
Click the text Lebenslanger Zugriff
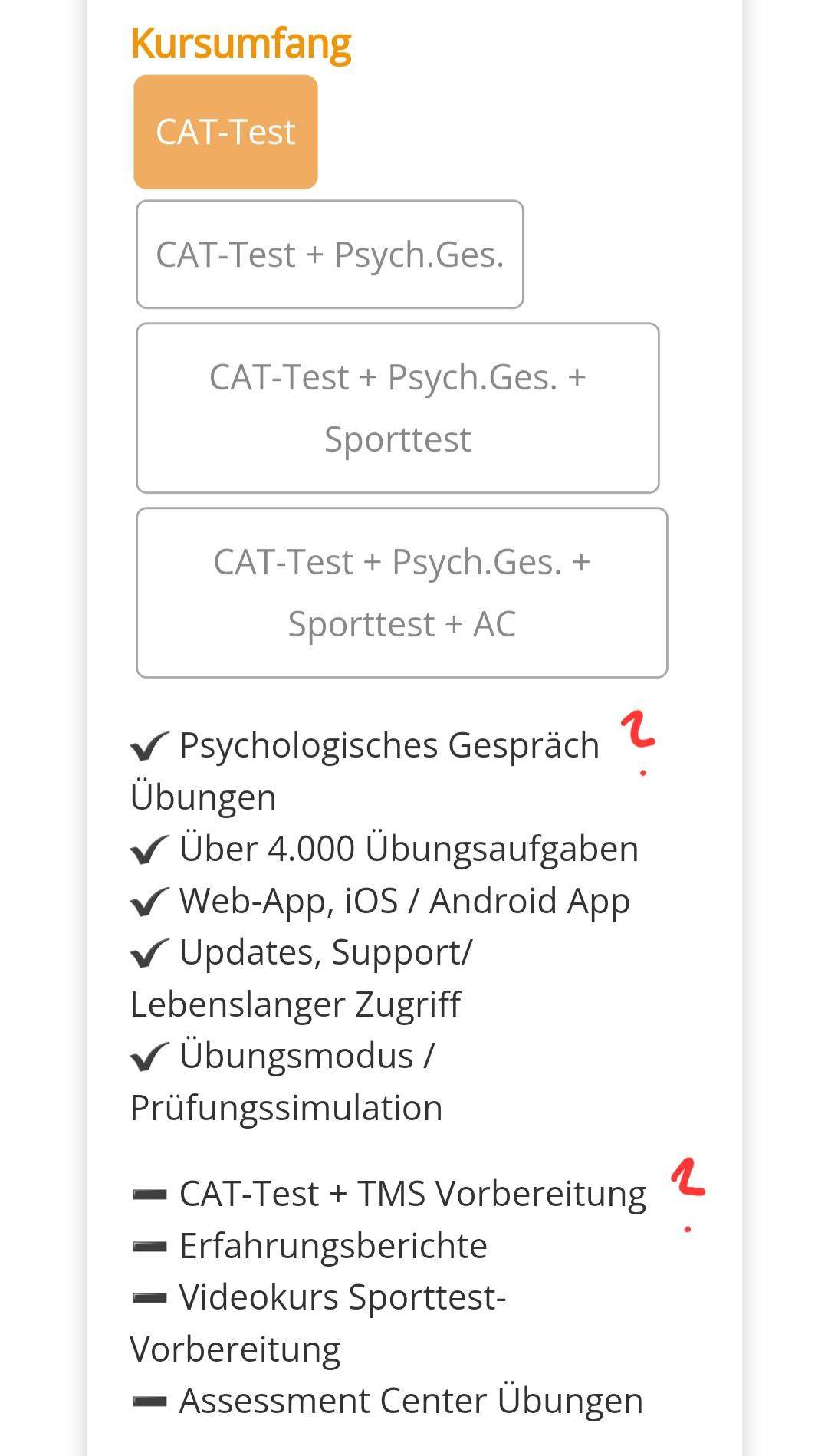(294, 1004)
